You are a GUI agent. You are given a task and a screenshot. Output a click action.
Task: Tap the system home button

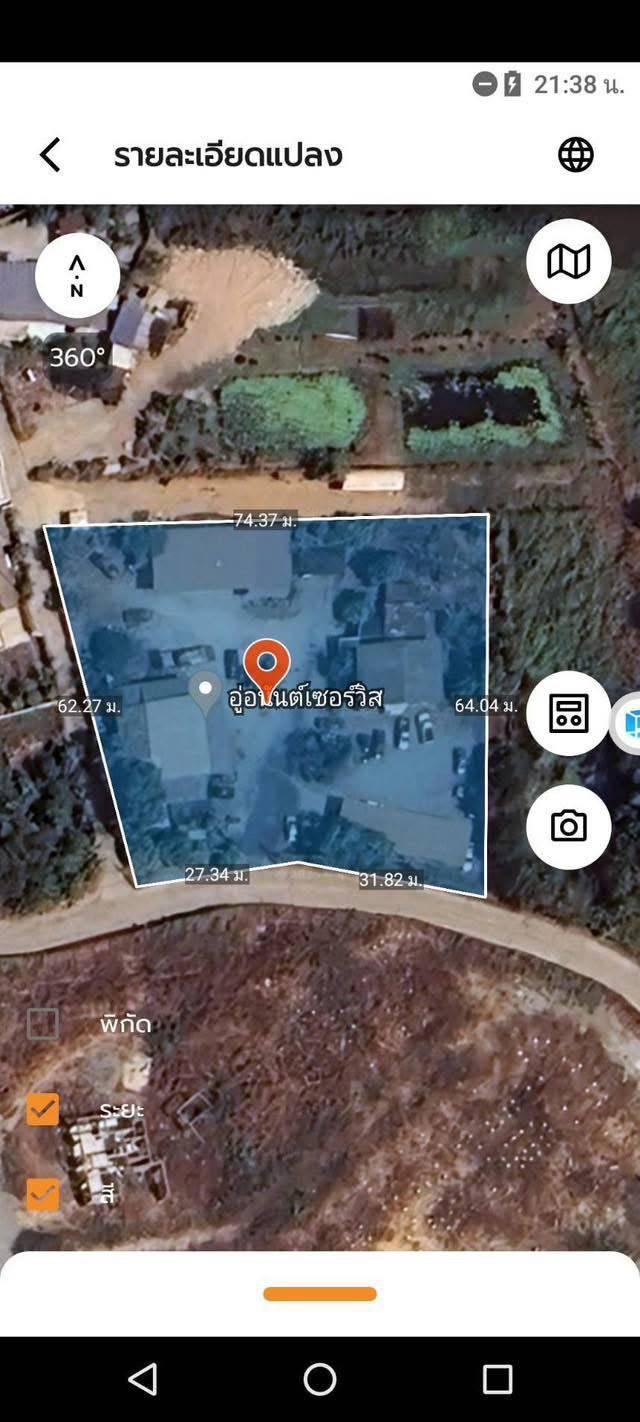(320, 1379)
